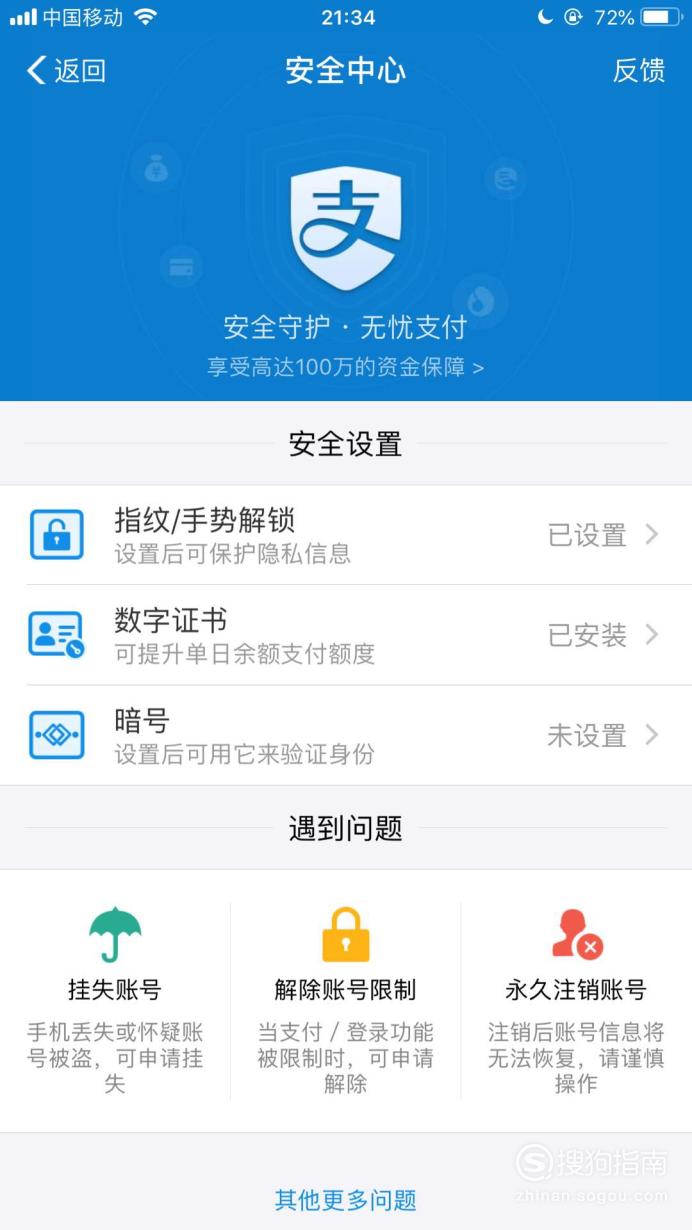Image resolution: width=692 pixels, height=1230 pixels.
Task: Go back using the 返回 button
Action: pyautogui.click(x=66, y=70)
